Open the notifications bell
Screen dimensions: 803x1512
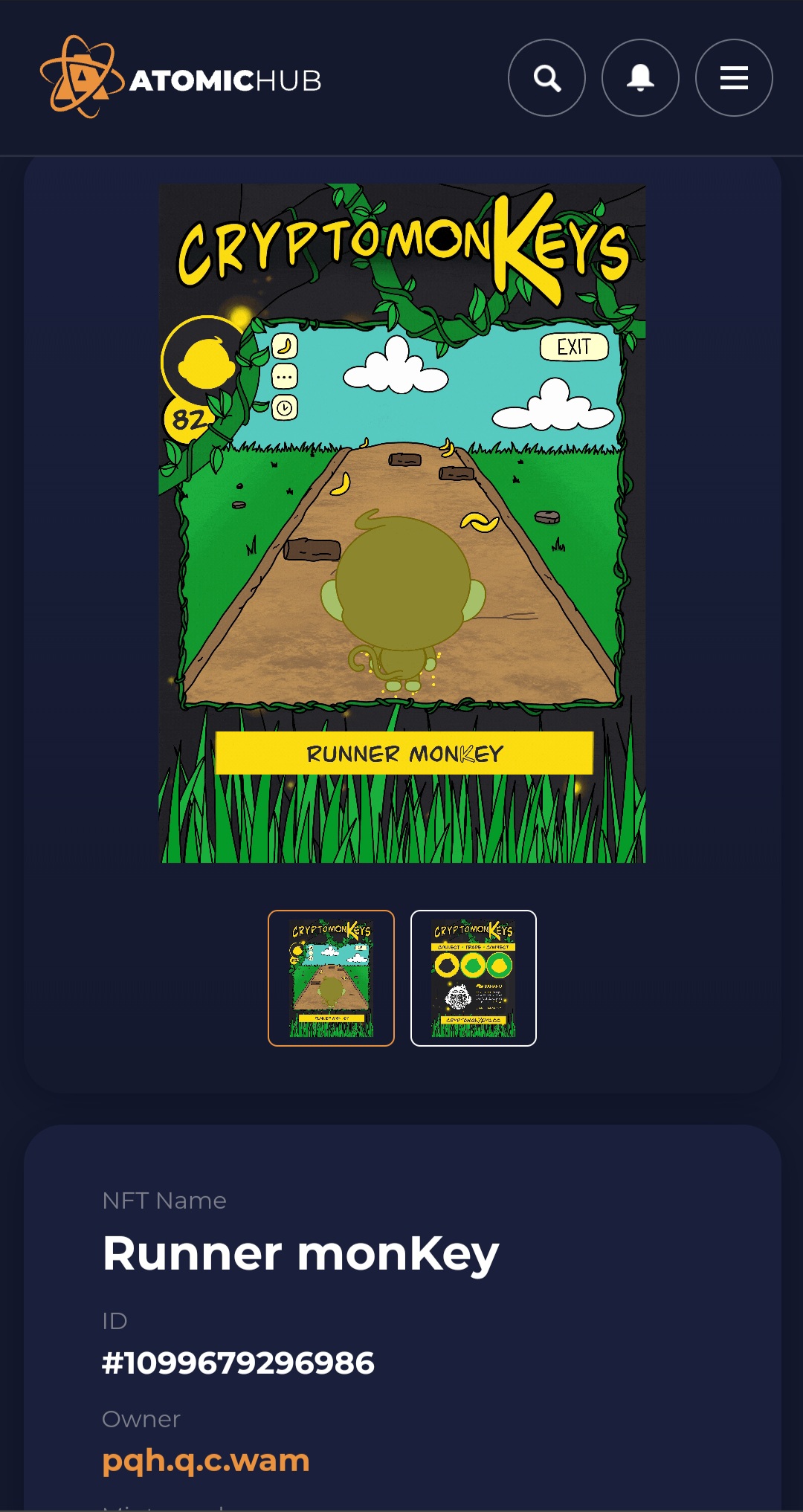[x=640, y=77]
